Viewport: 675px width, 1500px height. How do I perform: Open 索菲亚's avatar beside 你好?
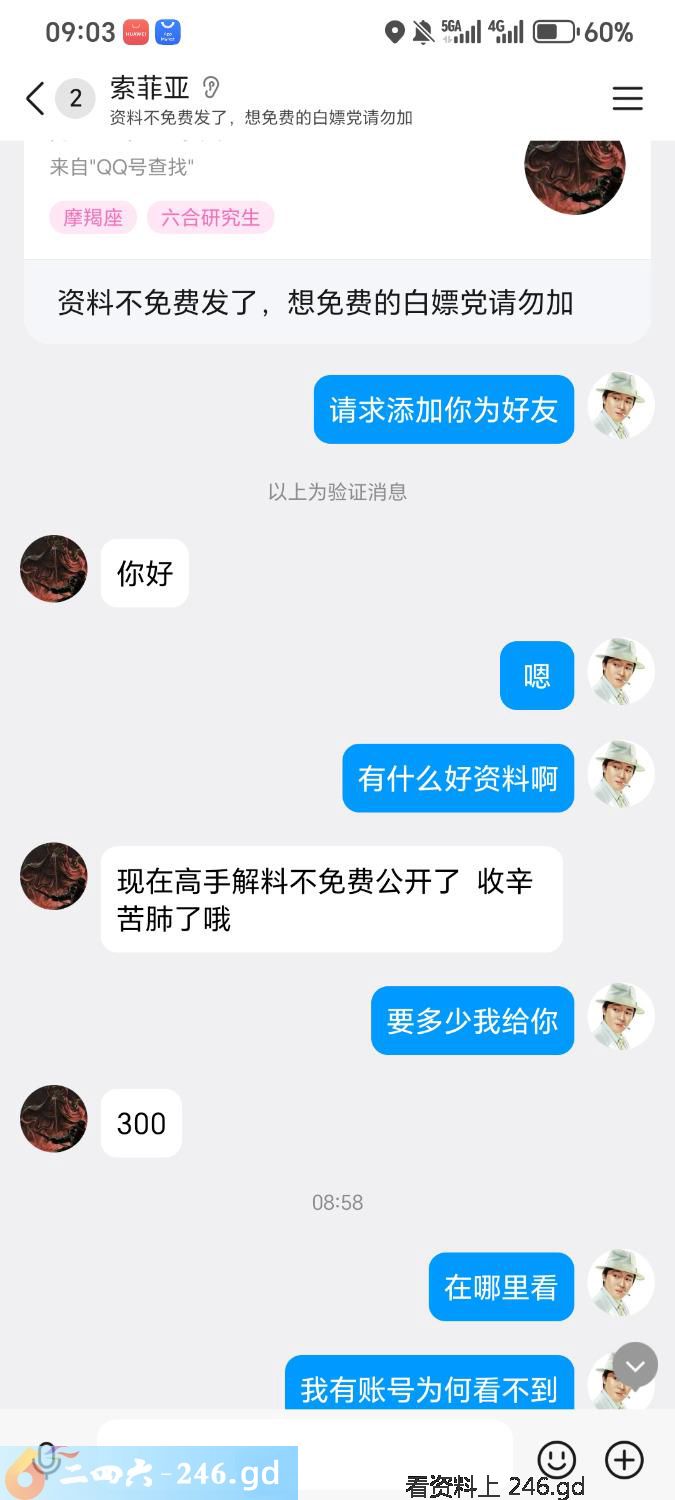point(54,568)
